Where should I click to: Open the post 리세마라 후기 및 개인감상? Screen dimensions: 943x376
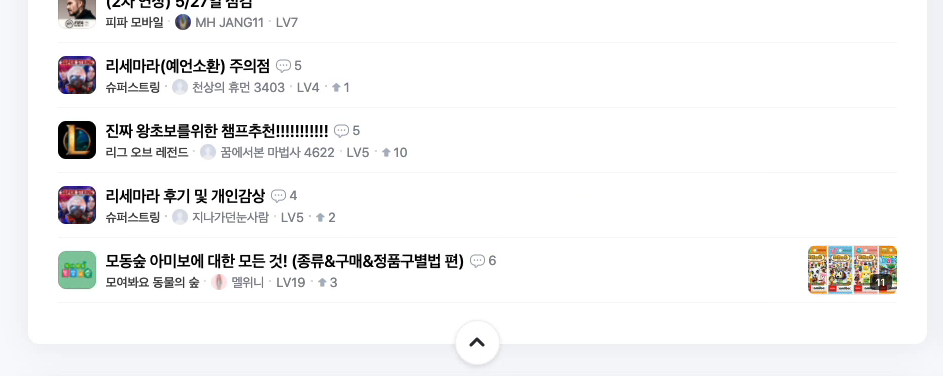point(185,196)
